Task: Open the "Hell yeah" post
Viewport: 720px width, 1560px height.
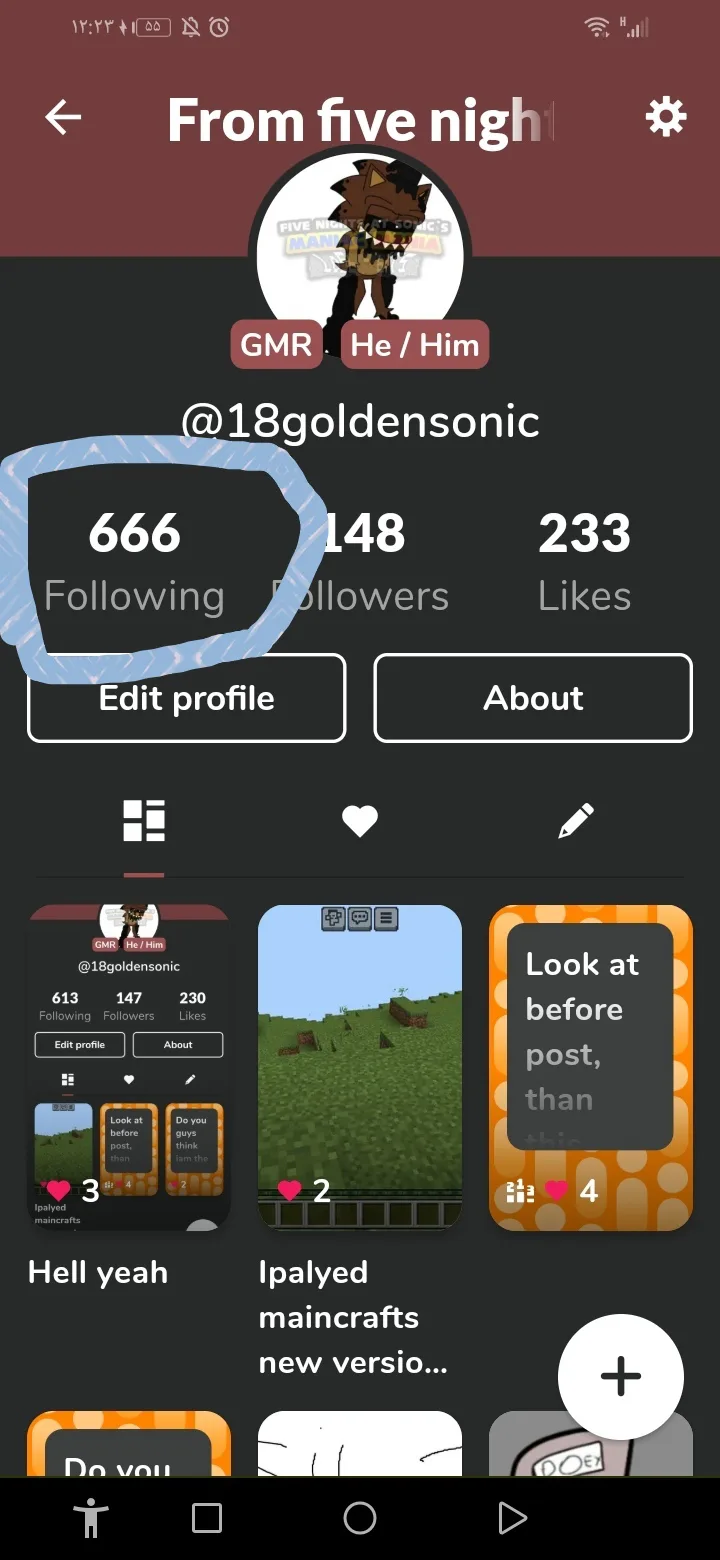Action: pos(129,1067)
